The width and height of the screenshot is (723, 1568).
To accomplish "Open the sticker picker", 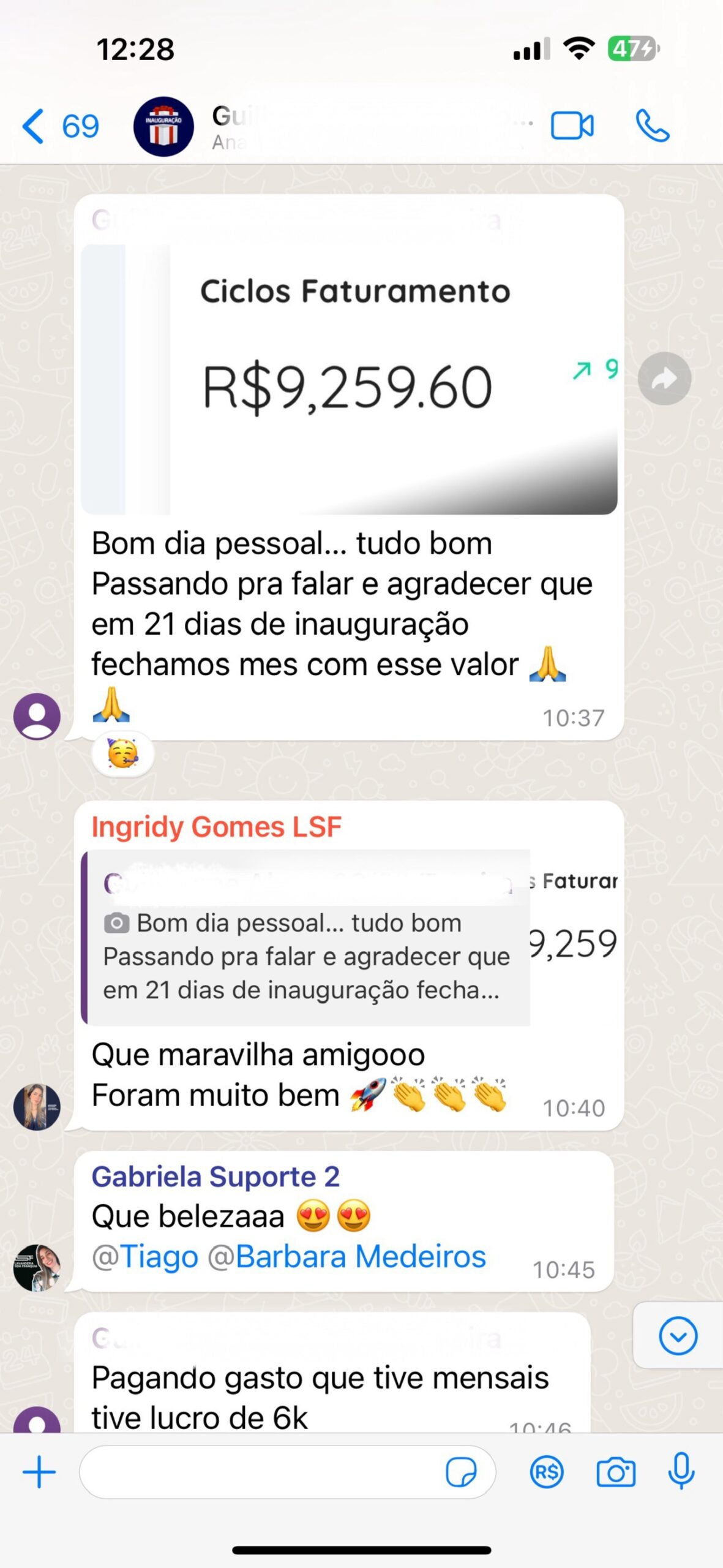I will pos(461,1472).
